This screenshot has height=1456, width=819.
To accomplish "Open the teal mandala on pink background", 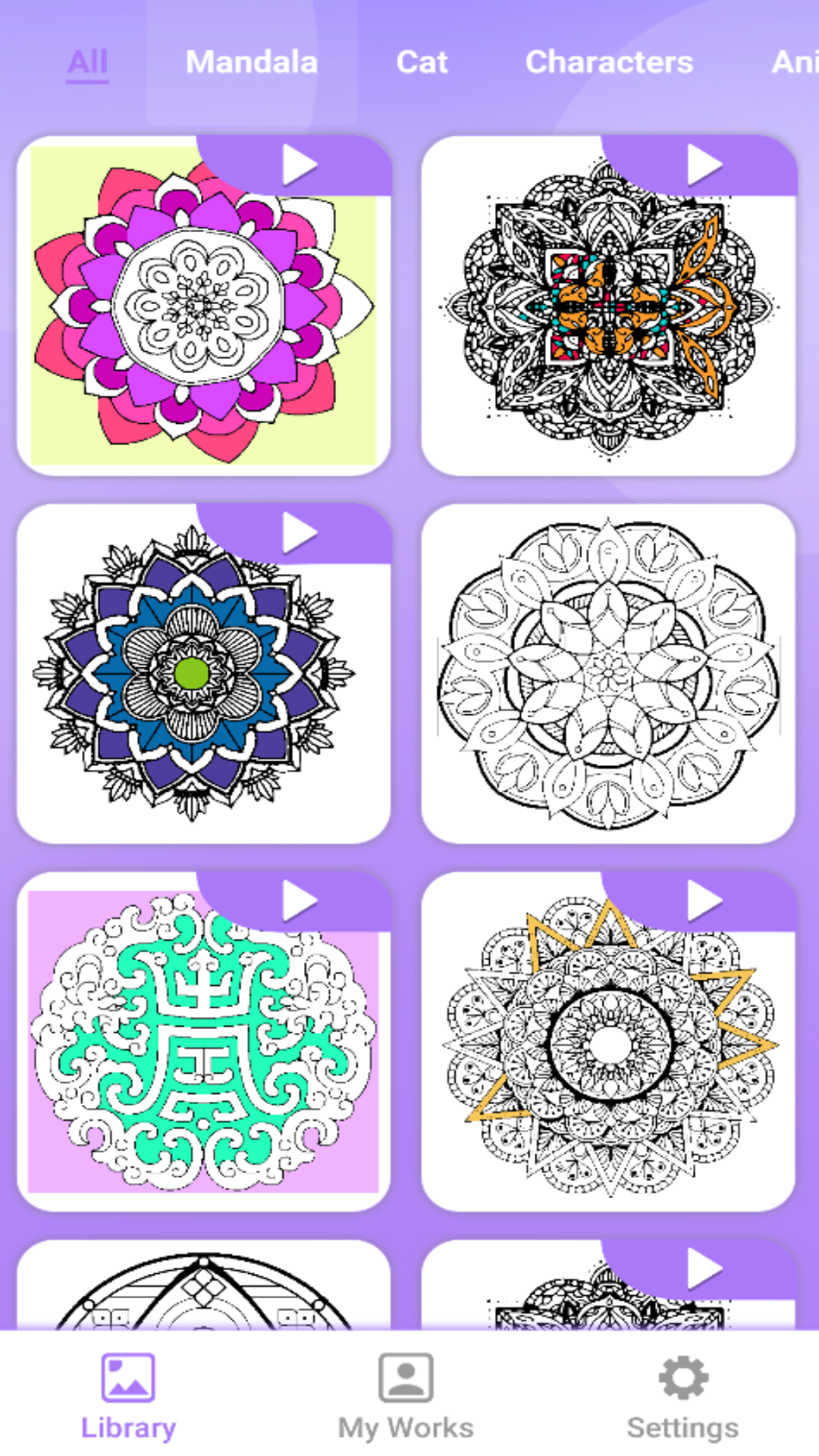I will [203, 1041].
